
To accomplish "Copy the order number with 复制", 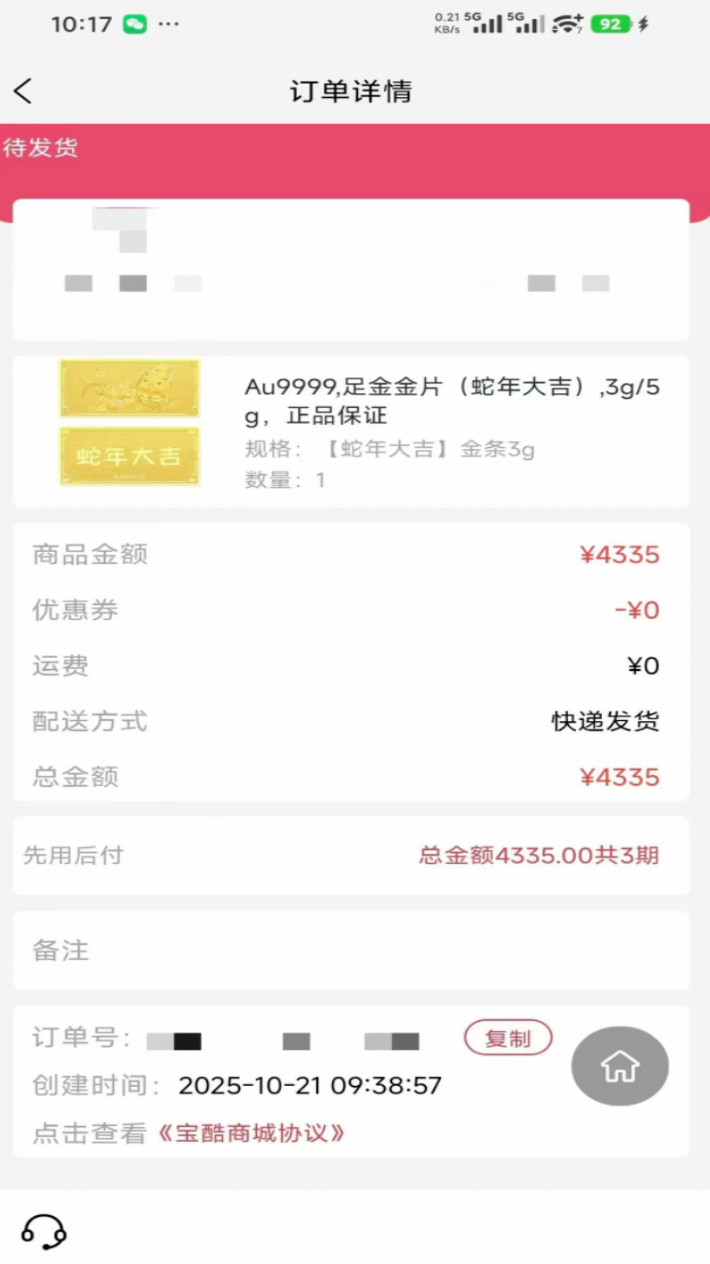I will (508, 1039).
